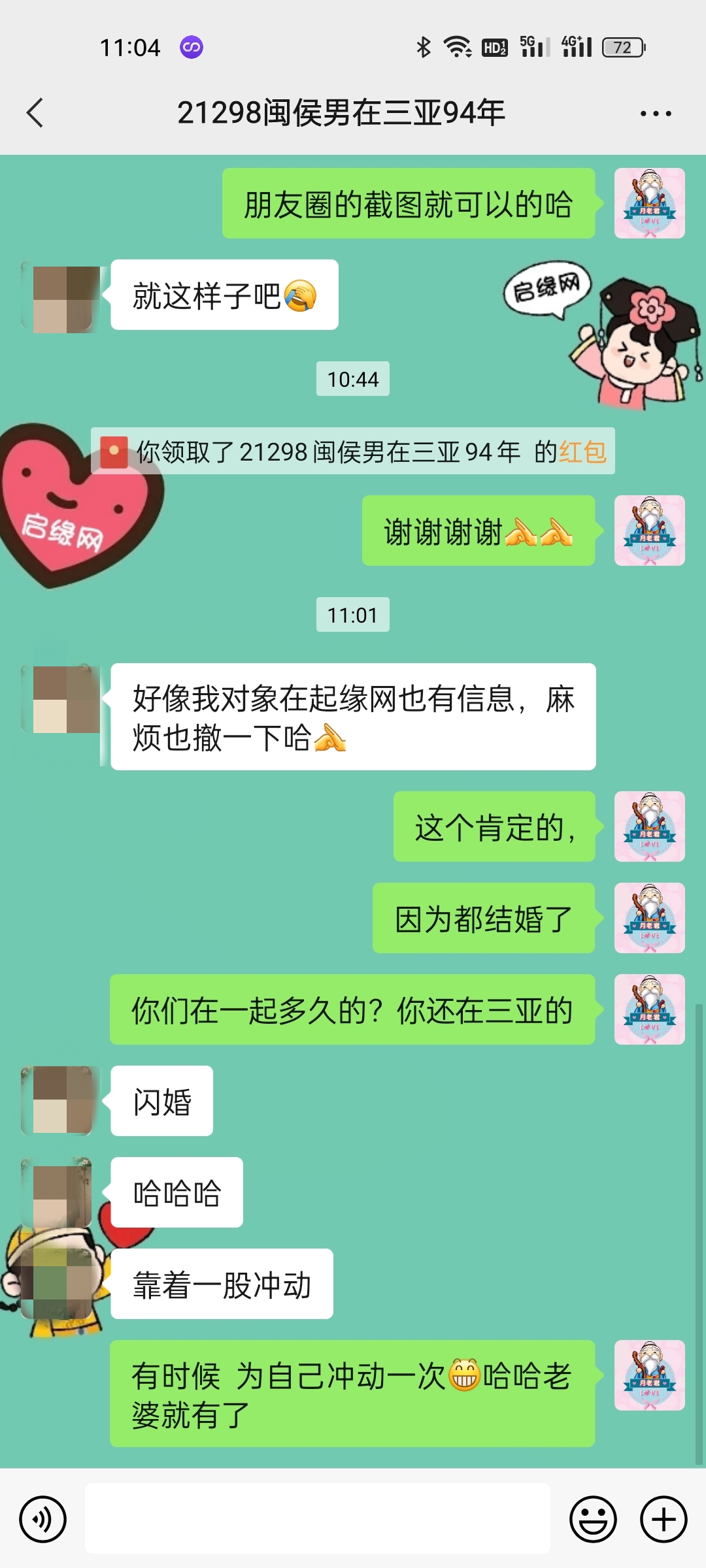Image resolution: width=706 pixels, height=1568 pixels.
Task: Open the plus attachments menu
Action: [663, 1519]
